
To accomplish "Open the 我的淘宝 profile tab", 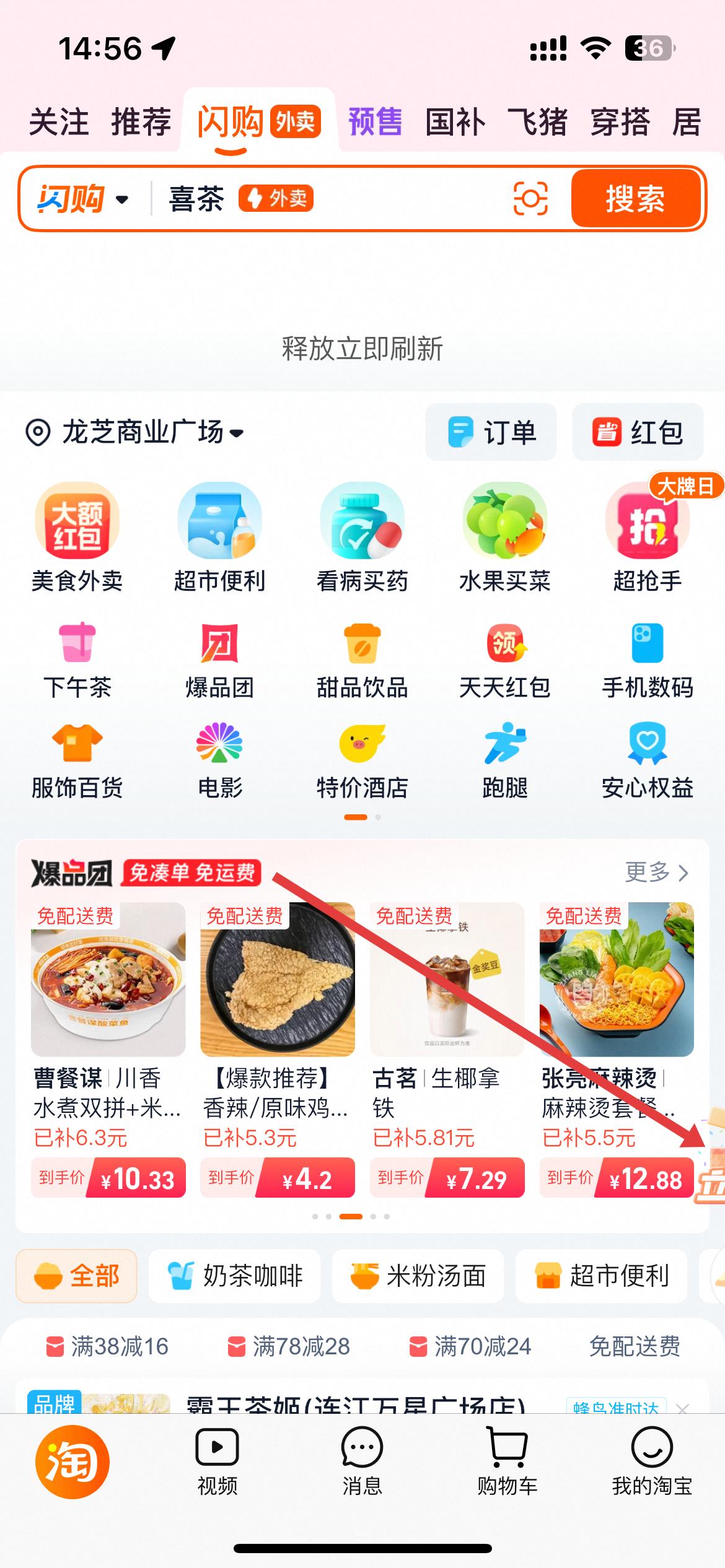I will pyautogui.click(x=652, y=1461).
